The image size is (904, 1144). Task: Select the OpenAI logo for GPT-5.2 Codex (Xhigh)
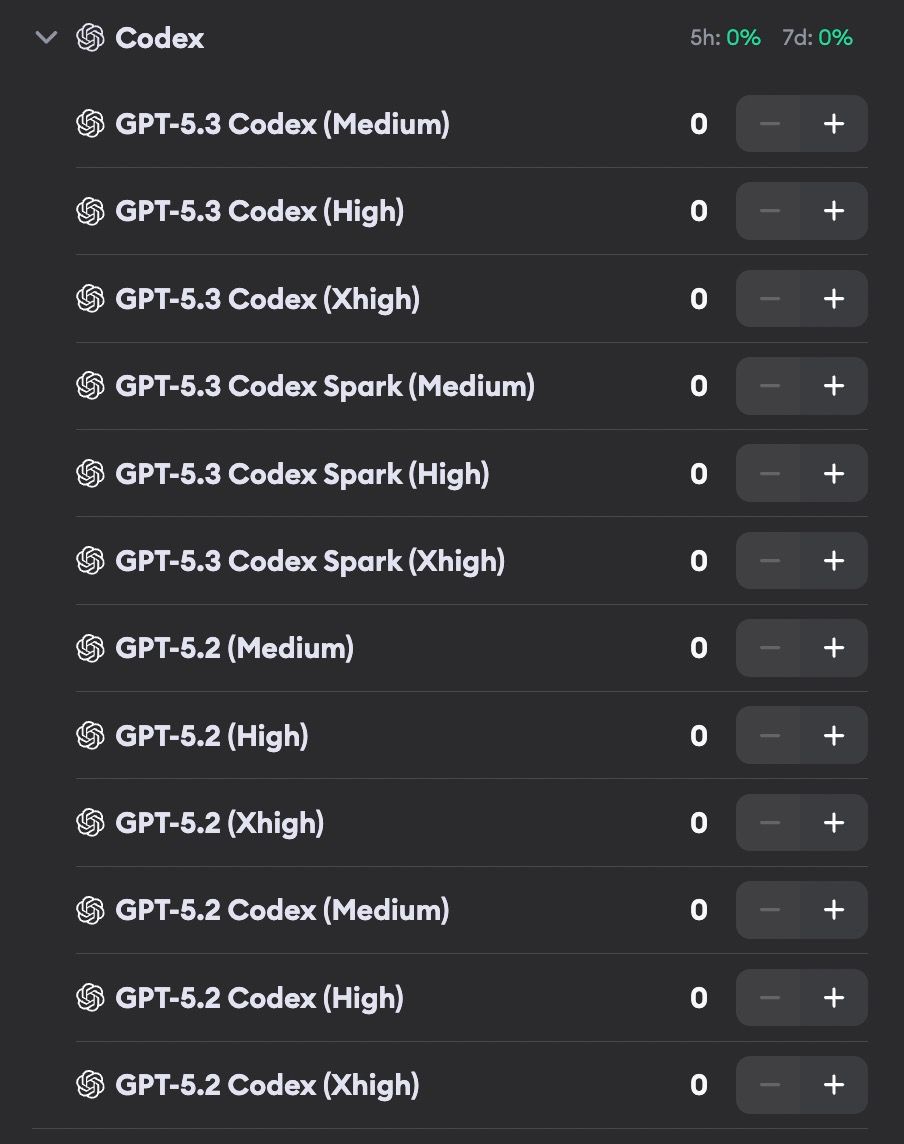point(90,1085)
